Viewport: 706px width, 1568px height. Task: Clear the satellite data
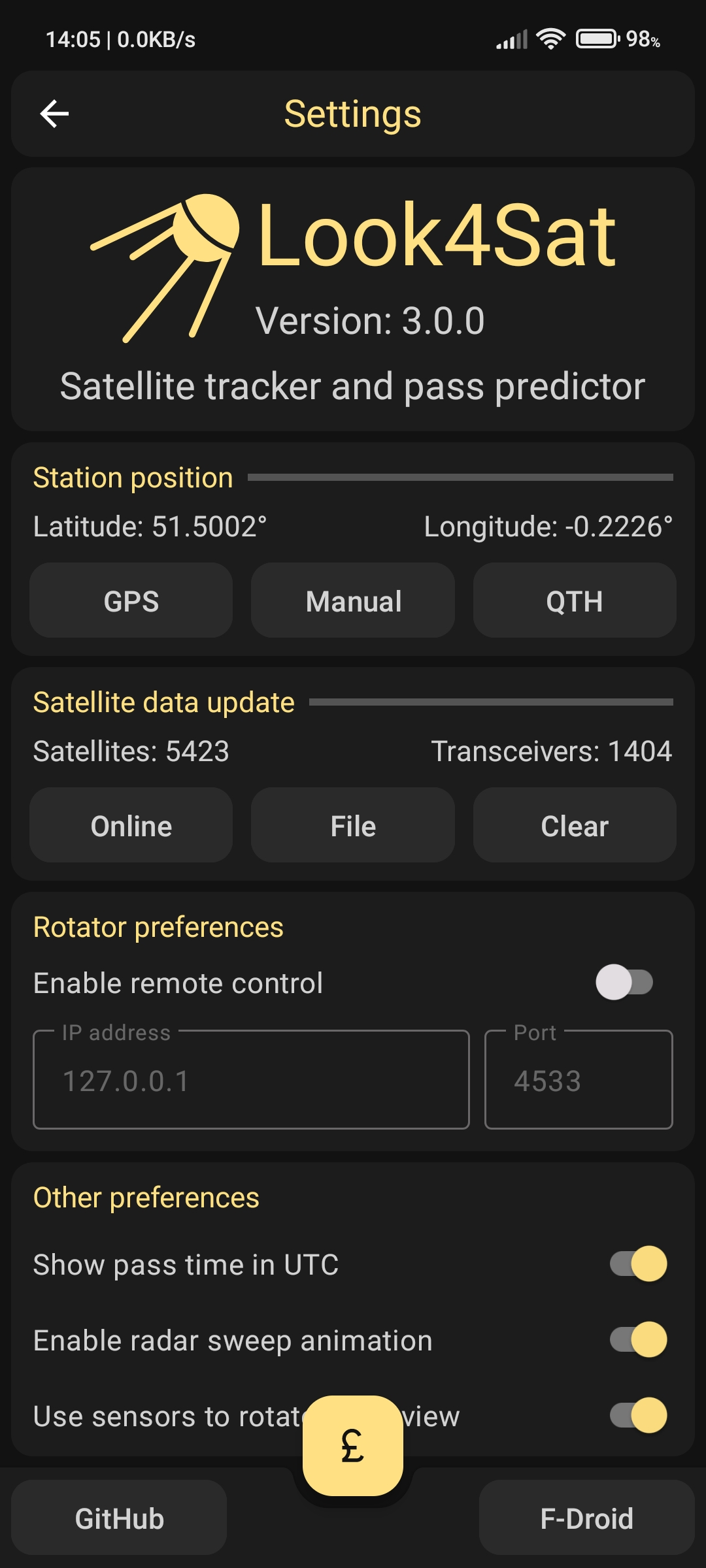point(575,825)
